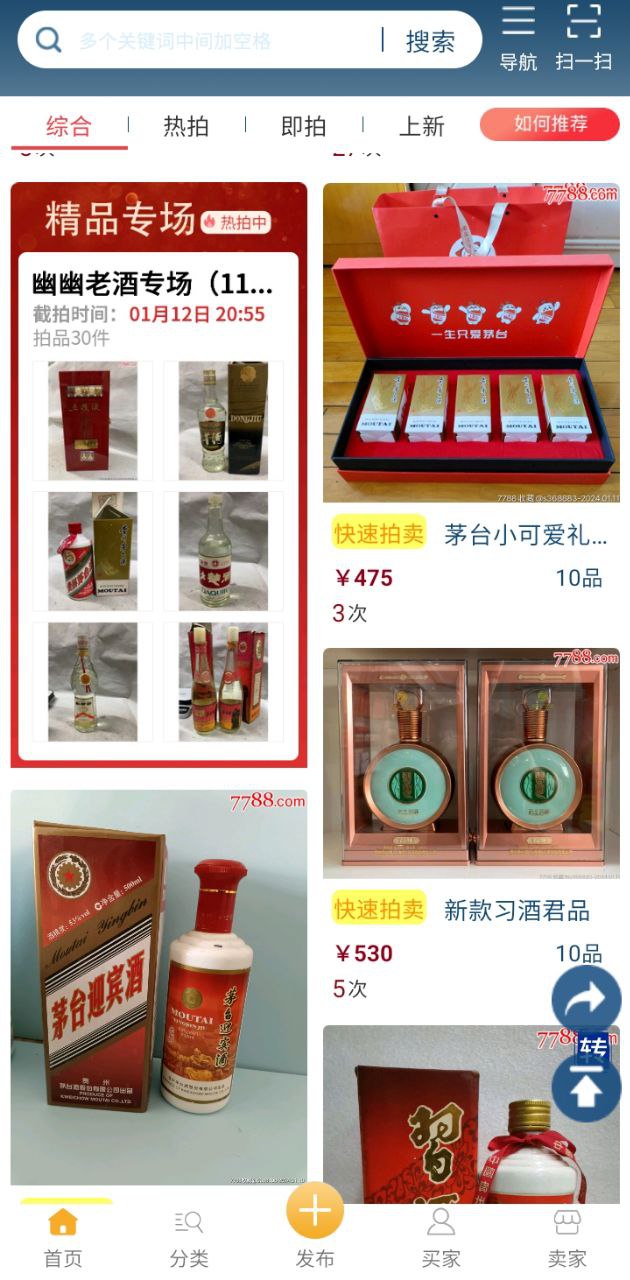Tap the keyword search input field

tap(220, 41)
